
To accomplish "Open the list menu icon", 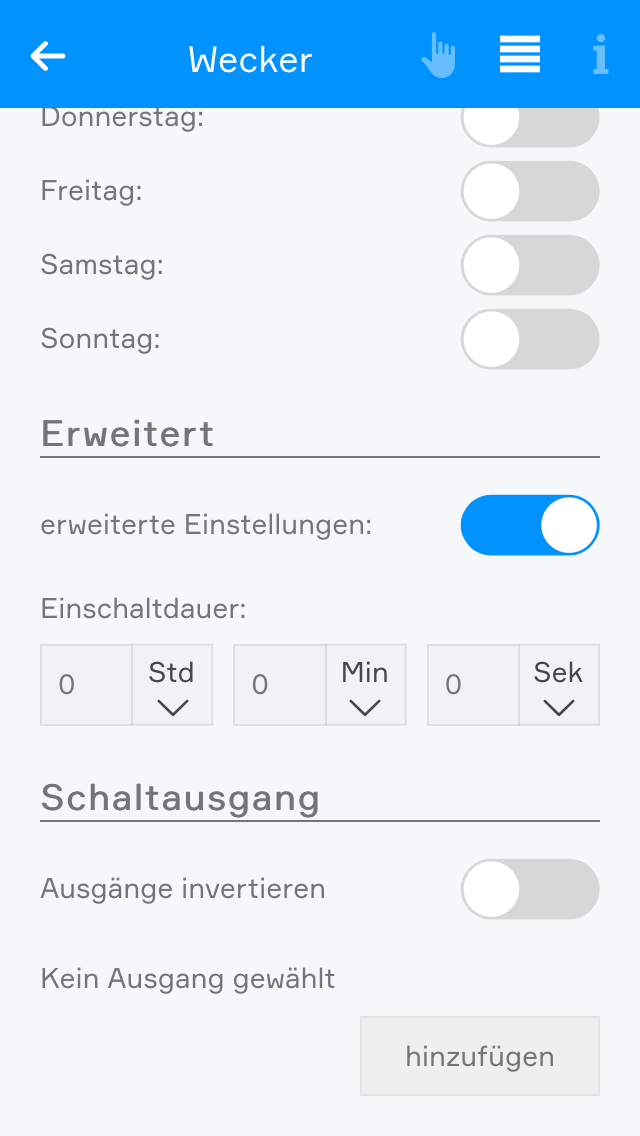I will point(520,55).
